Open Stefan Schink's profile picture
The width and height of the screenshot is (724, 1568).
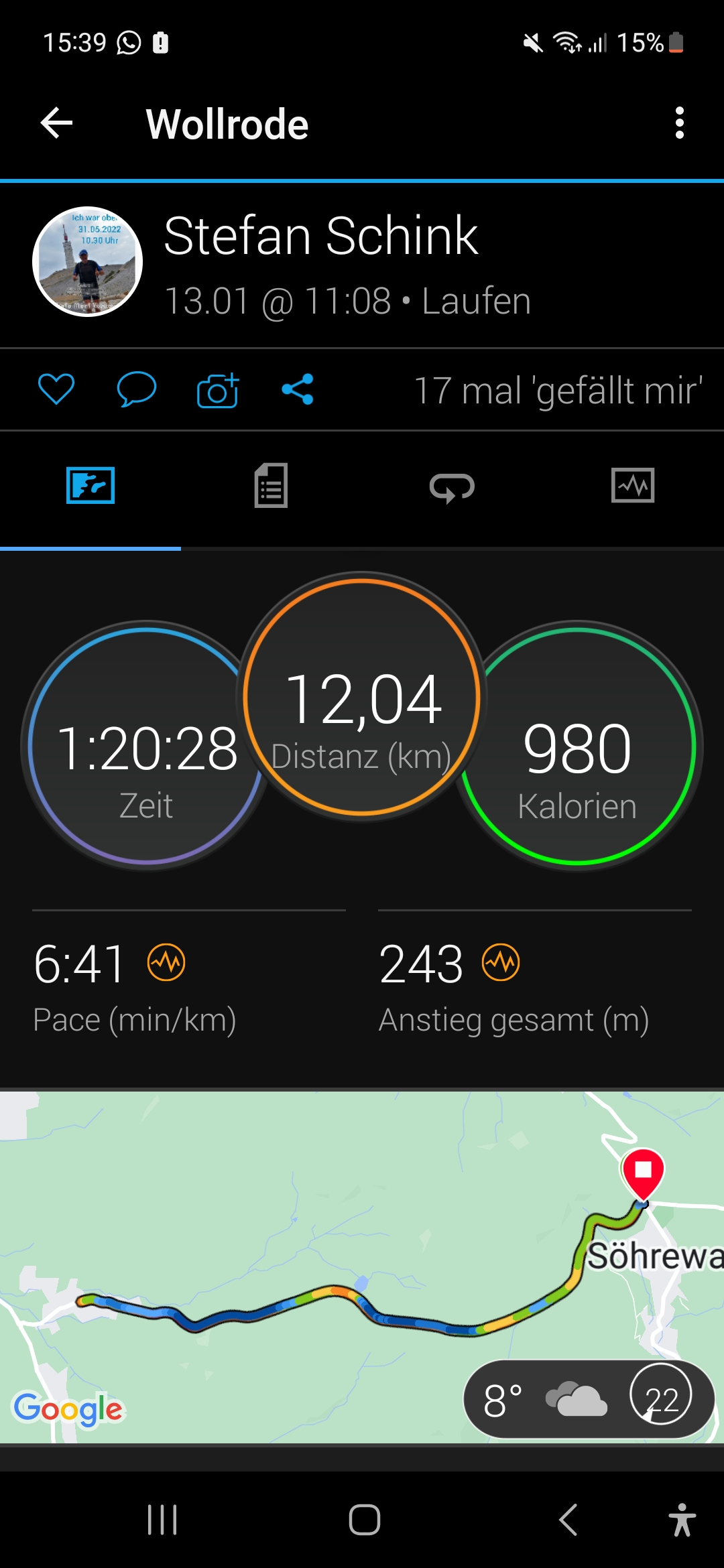click(x=88, y=262)
